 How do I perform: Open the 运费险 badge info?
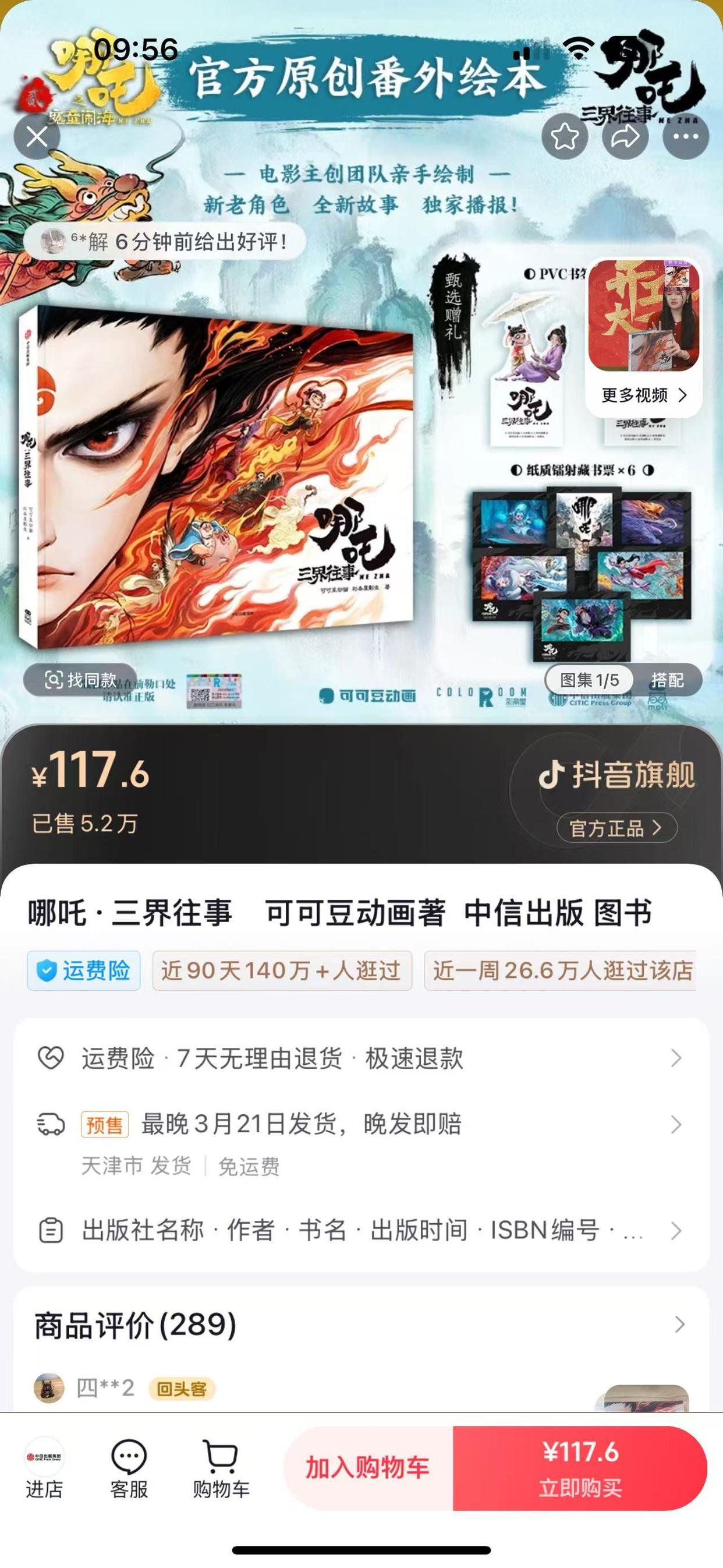click(x=84, y=970)
